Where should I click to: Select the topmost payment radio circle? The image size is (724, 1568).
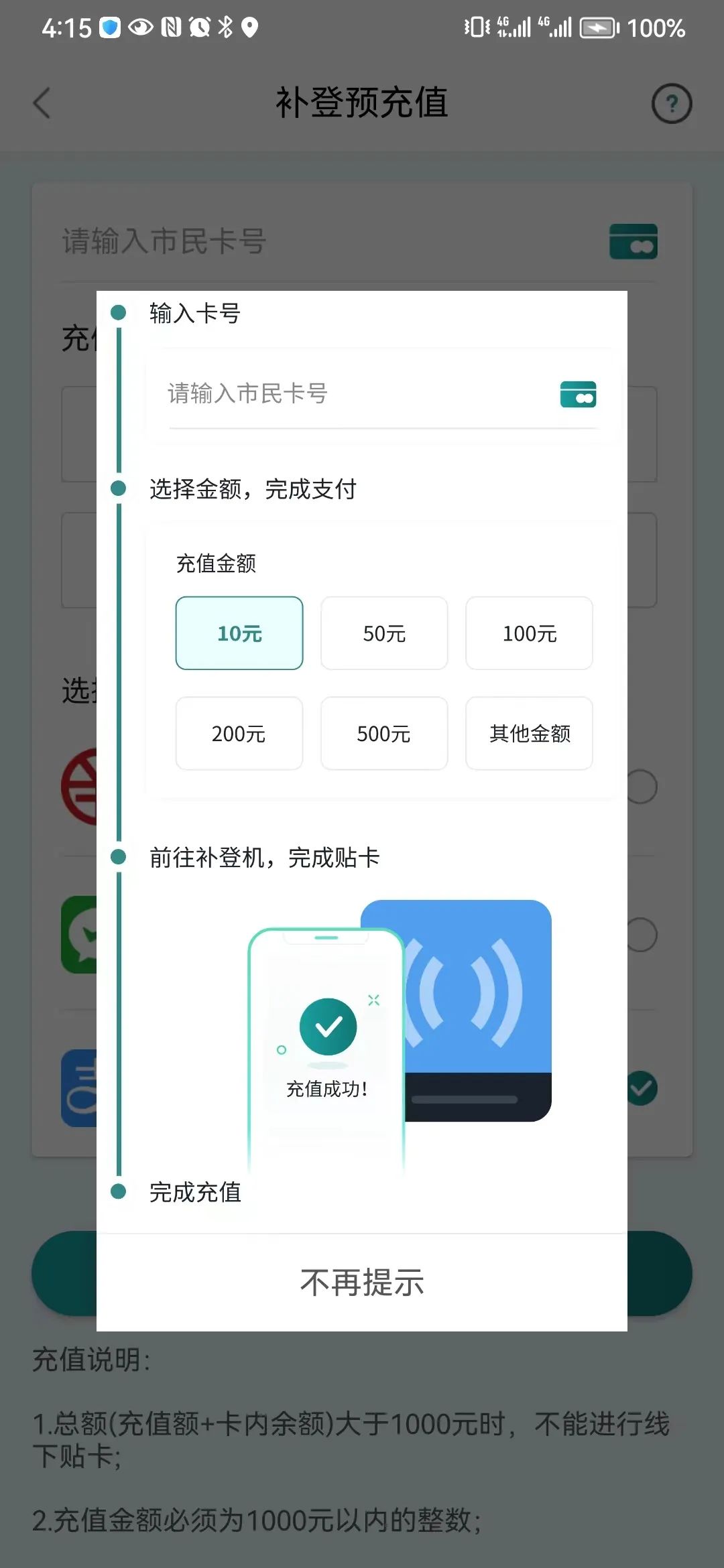642,787
